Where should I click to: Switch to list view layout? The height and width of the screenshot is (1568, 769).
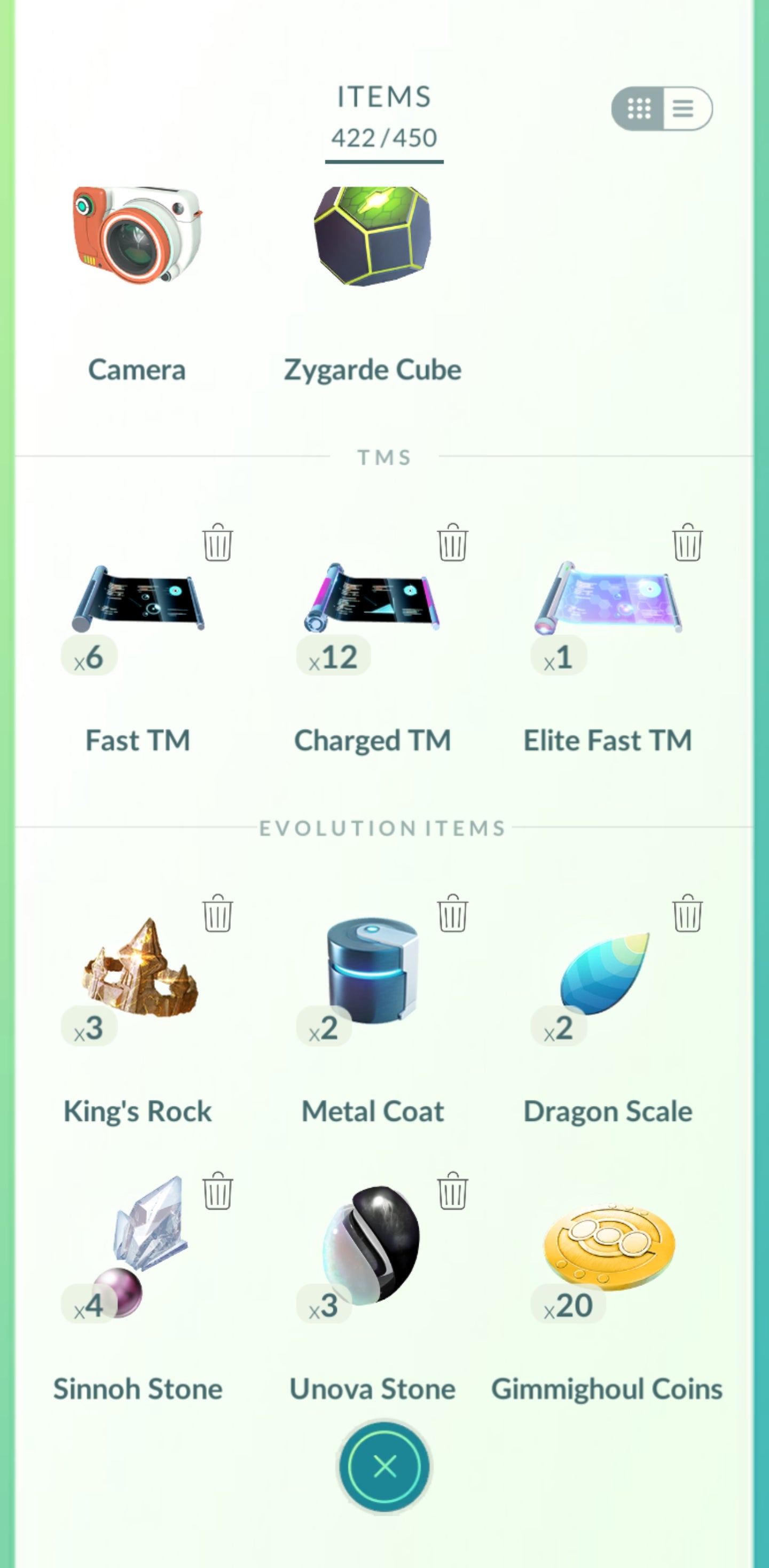(685, 108)
